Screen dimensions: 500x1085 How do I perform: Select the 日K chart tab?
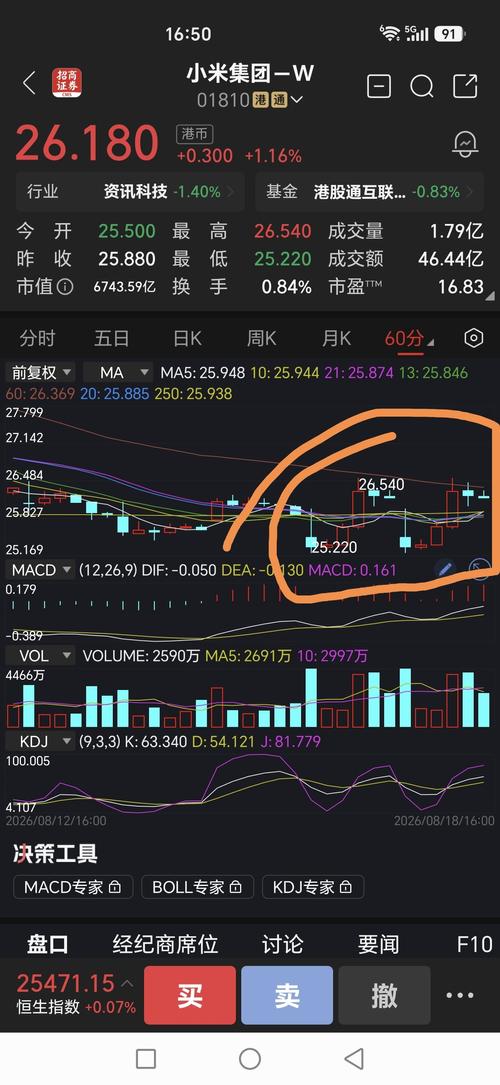click(187, 338)
